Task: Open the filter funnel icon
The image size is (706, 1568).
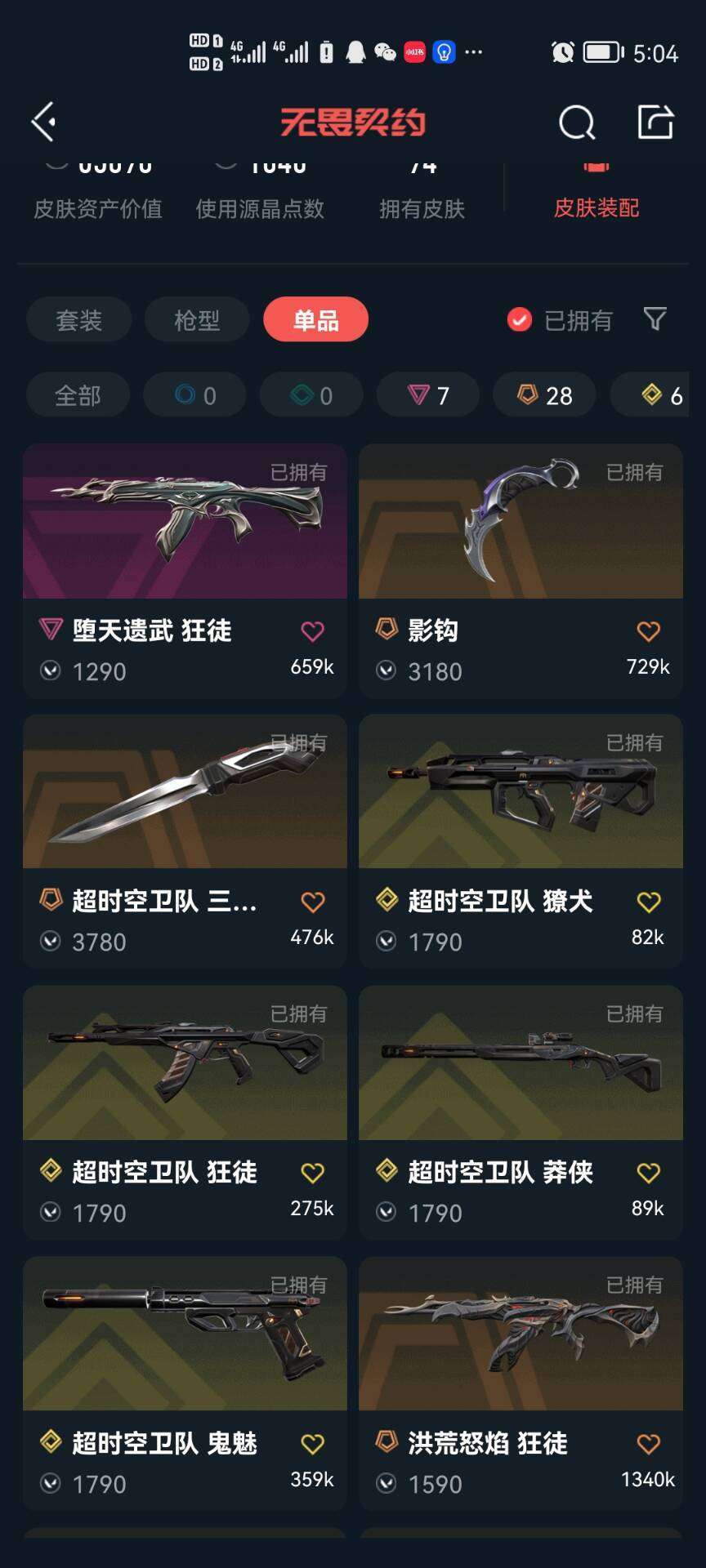Action: click(655, 319)
